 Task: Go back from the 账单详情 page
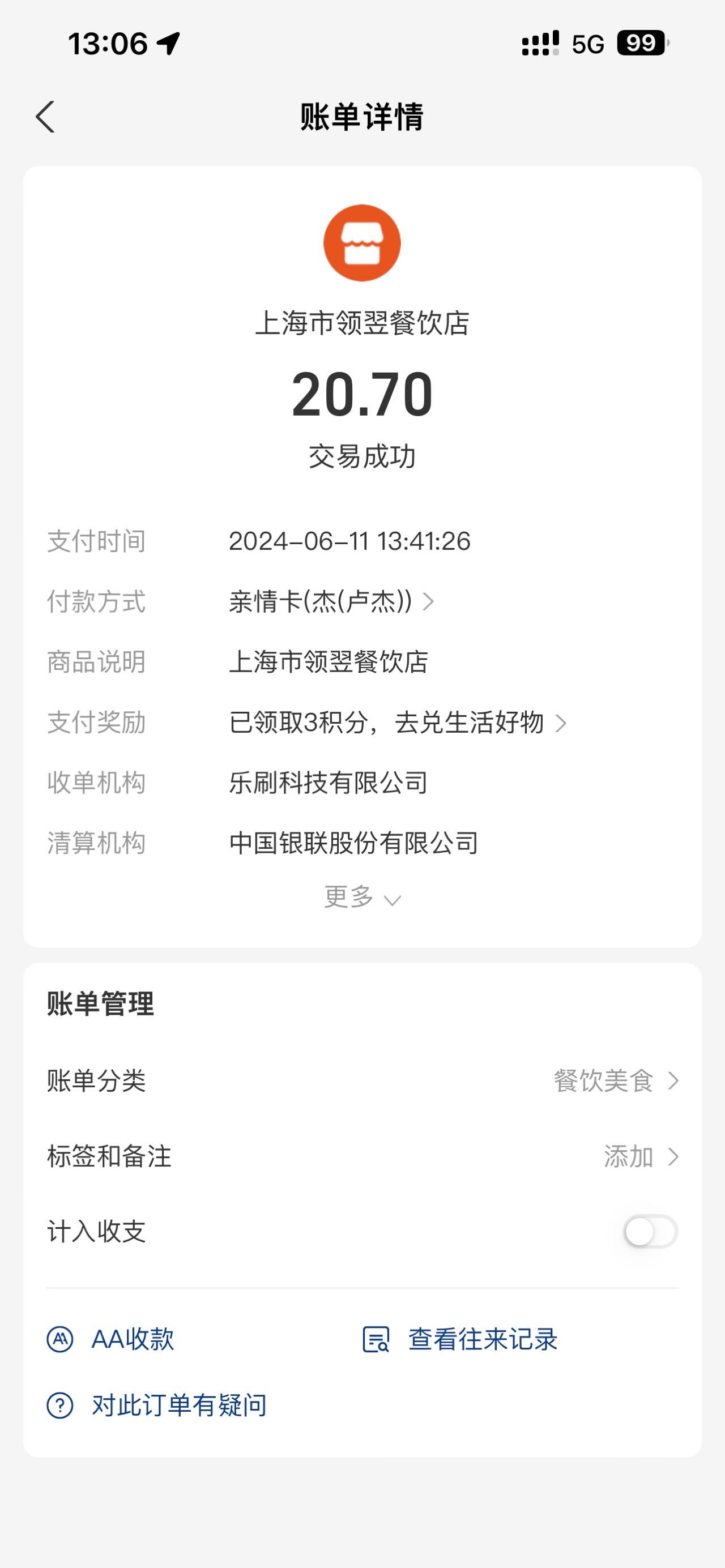pos(45,116)
